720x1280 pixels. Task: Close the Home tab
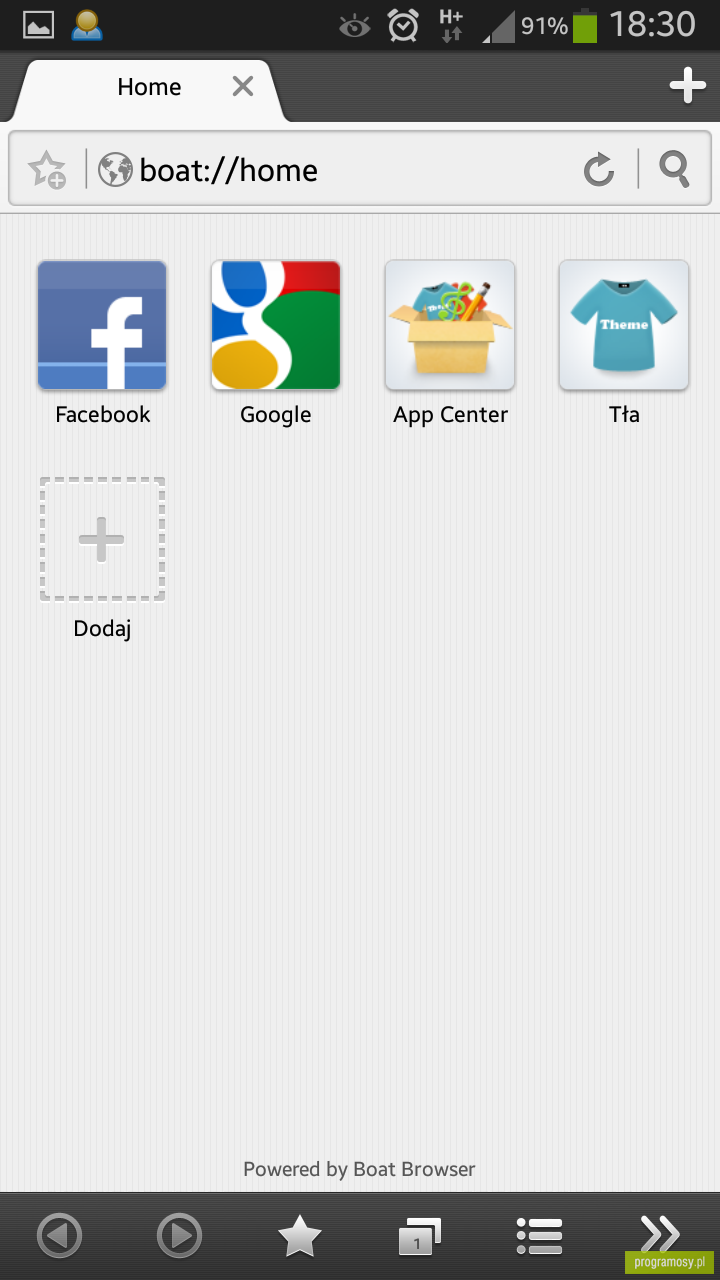[243, 87]
